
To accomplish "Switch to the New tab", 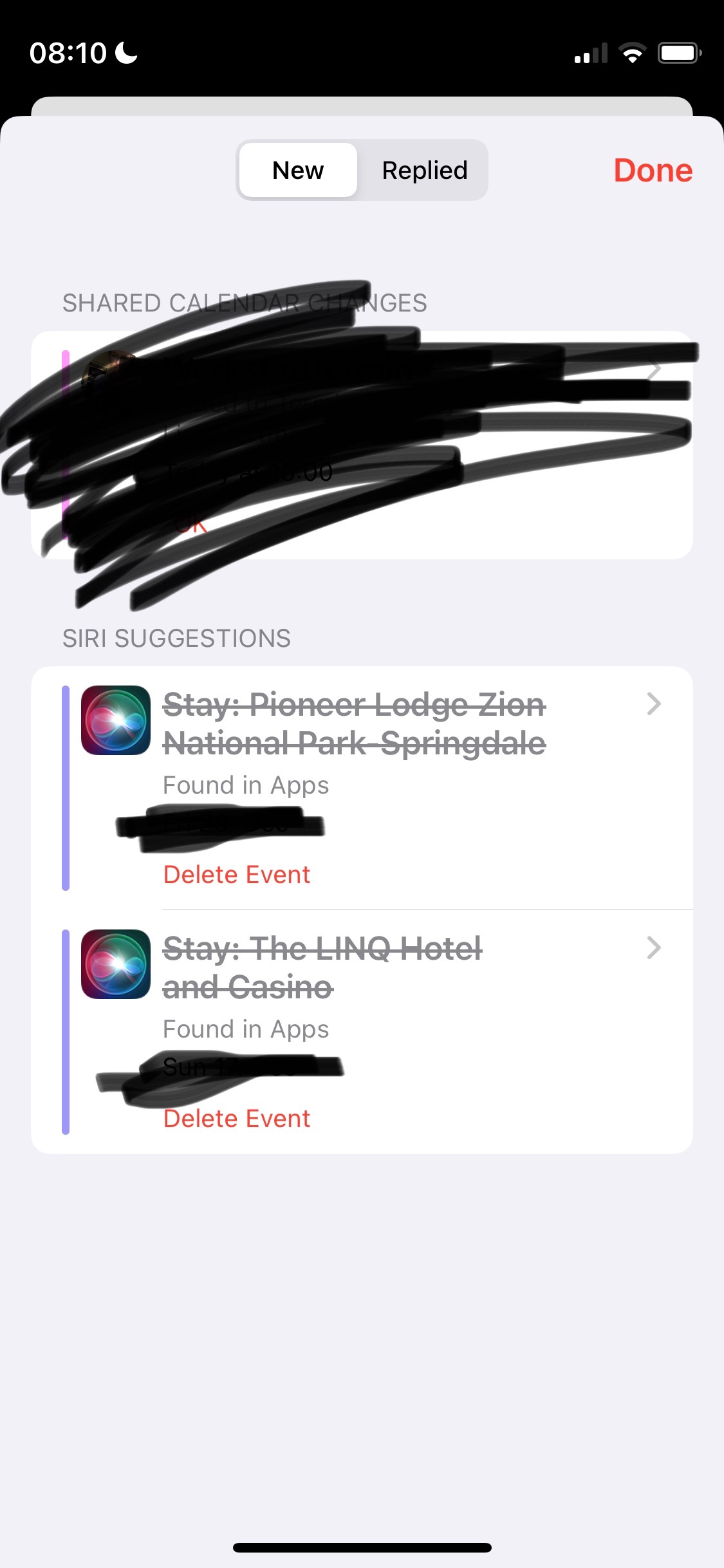I will (298, 171).
